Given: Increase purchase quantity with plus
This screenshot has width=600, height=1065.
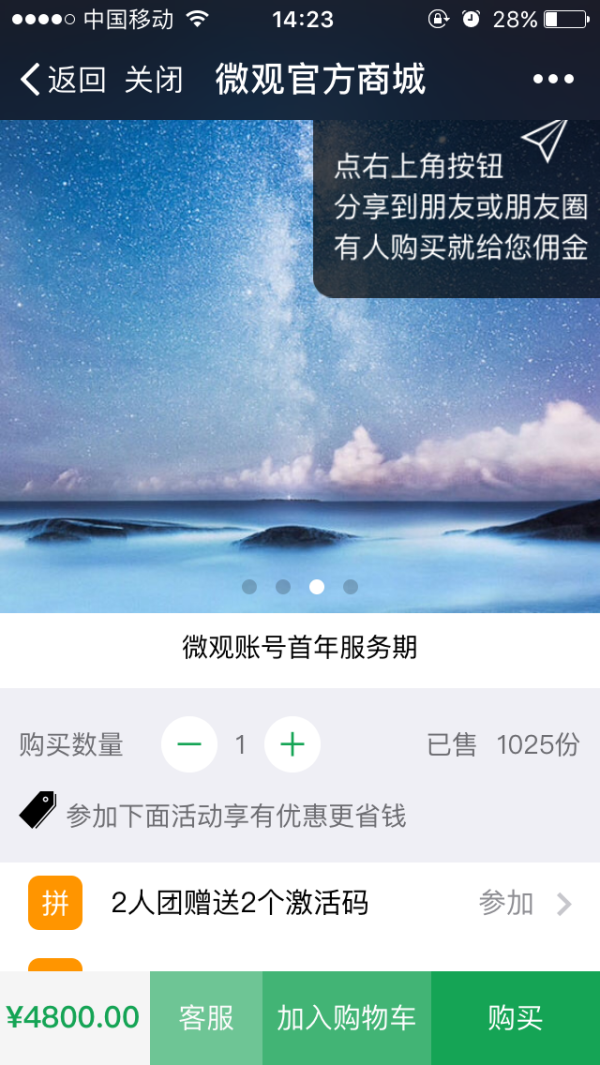Looking at the screenshot, I should coord(292,745).
